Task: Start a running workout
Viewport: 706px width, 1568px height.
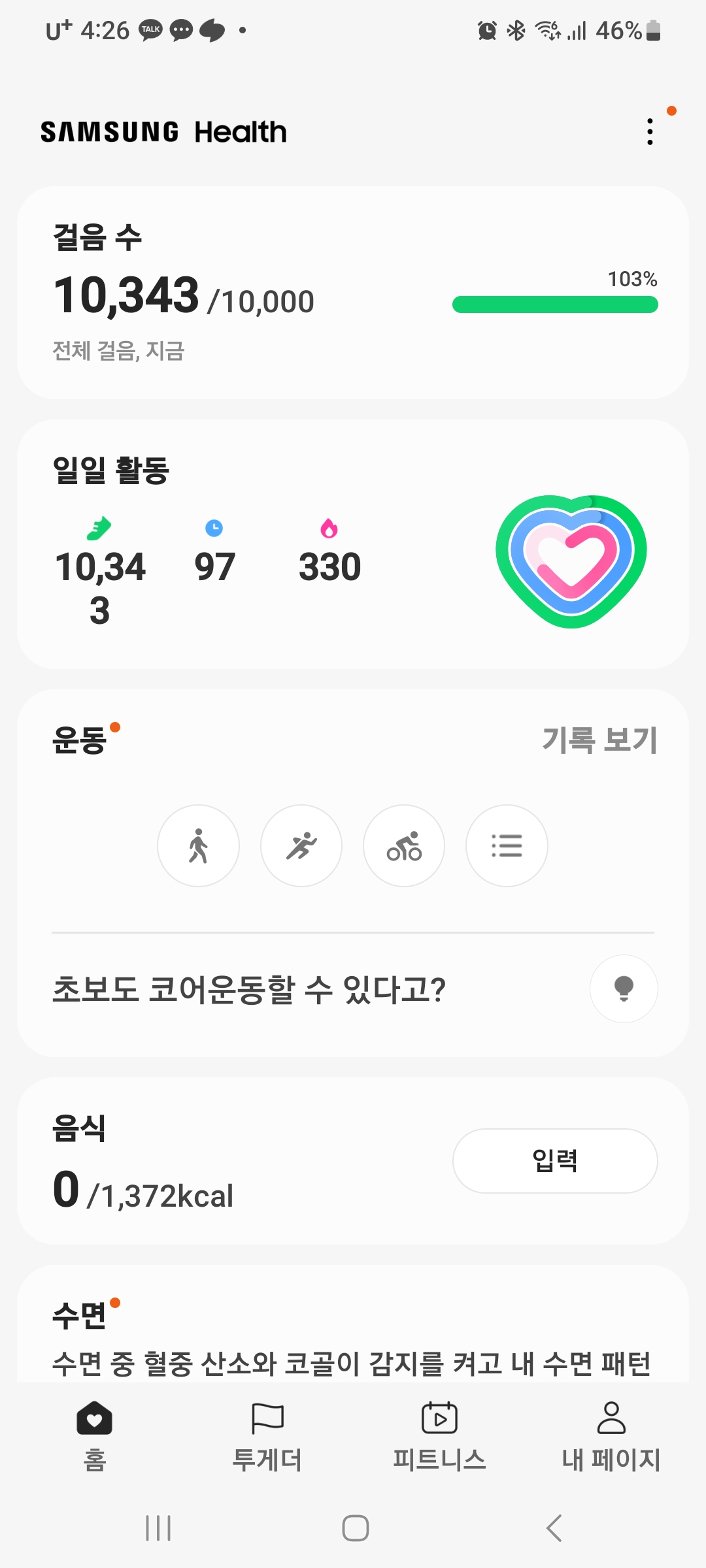Action: click(301, 845)
